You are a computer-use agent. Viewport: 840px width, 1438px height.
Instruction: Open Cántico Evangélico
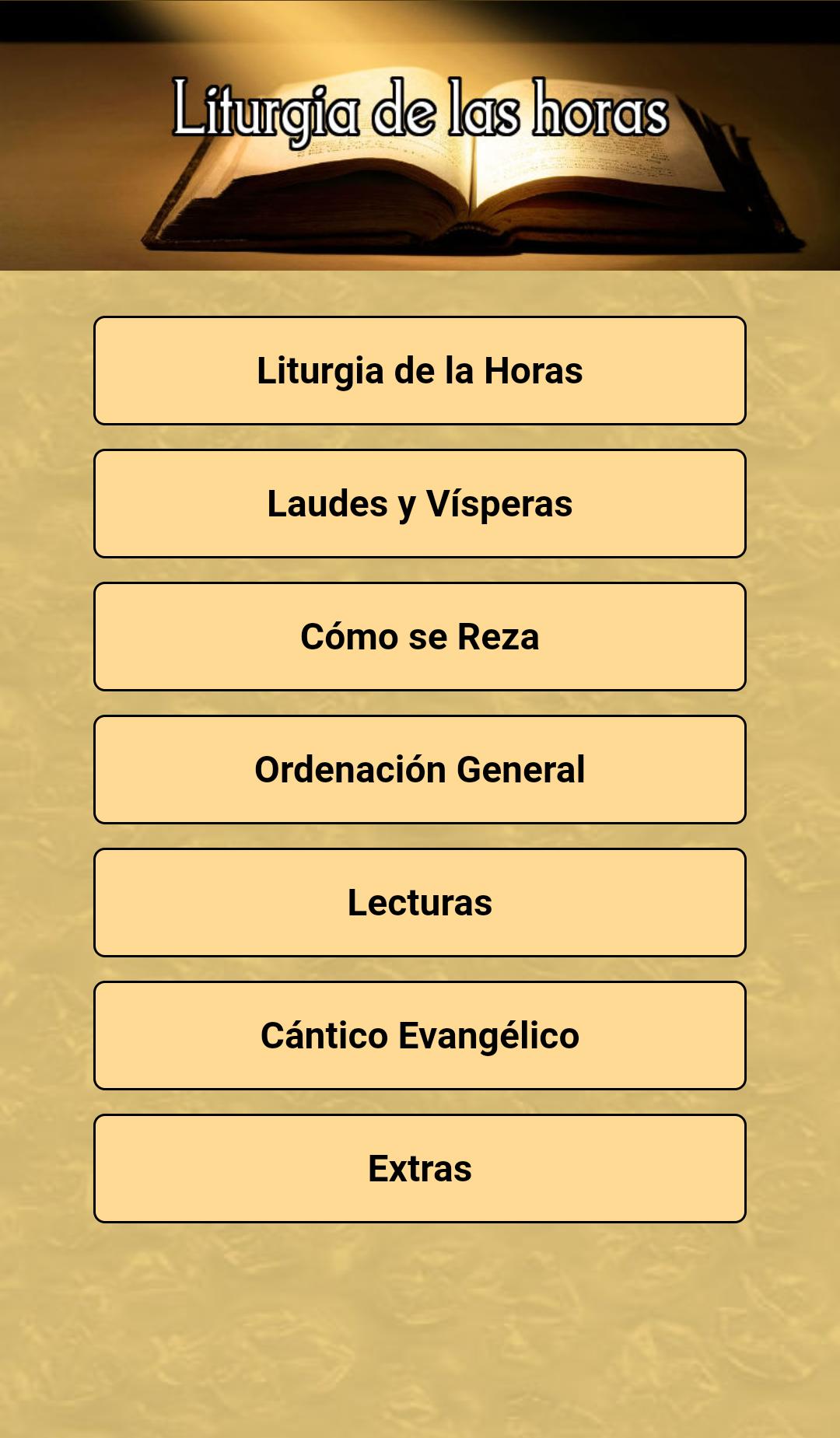point(420,1035)
